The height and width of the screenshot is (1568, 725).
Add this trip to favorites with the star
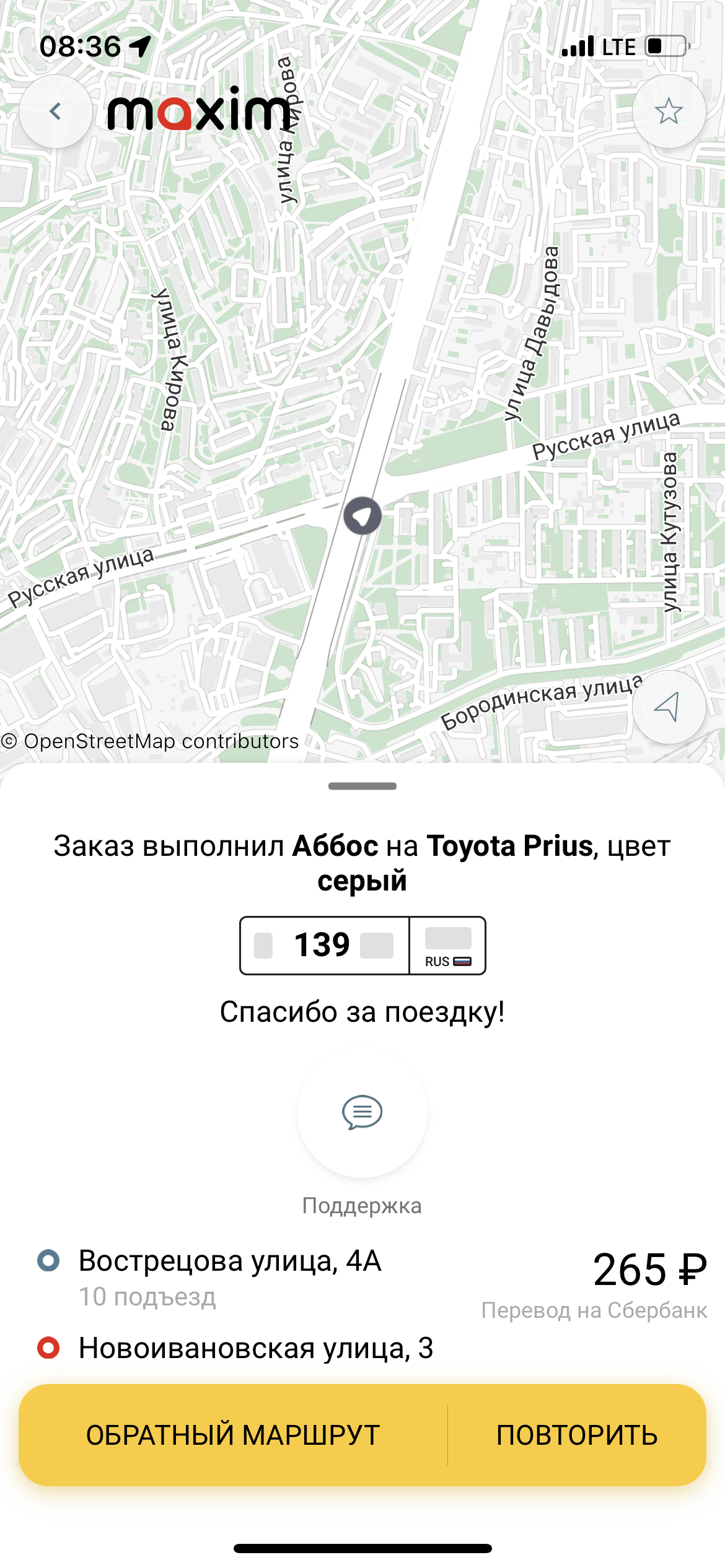click(x=669, y=111)
